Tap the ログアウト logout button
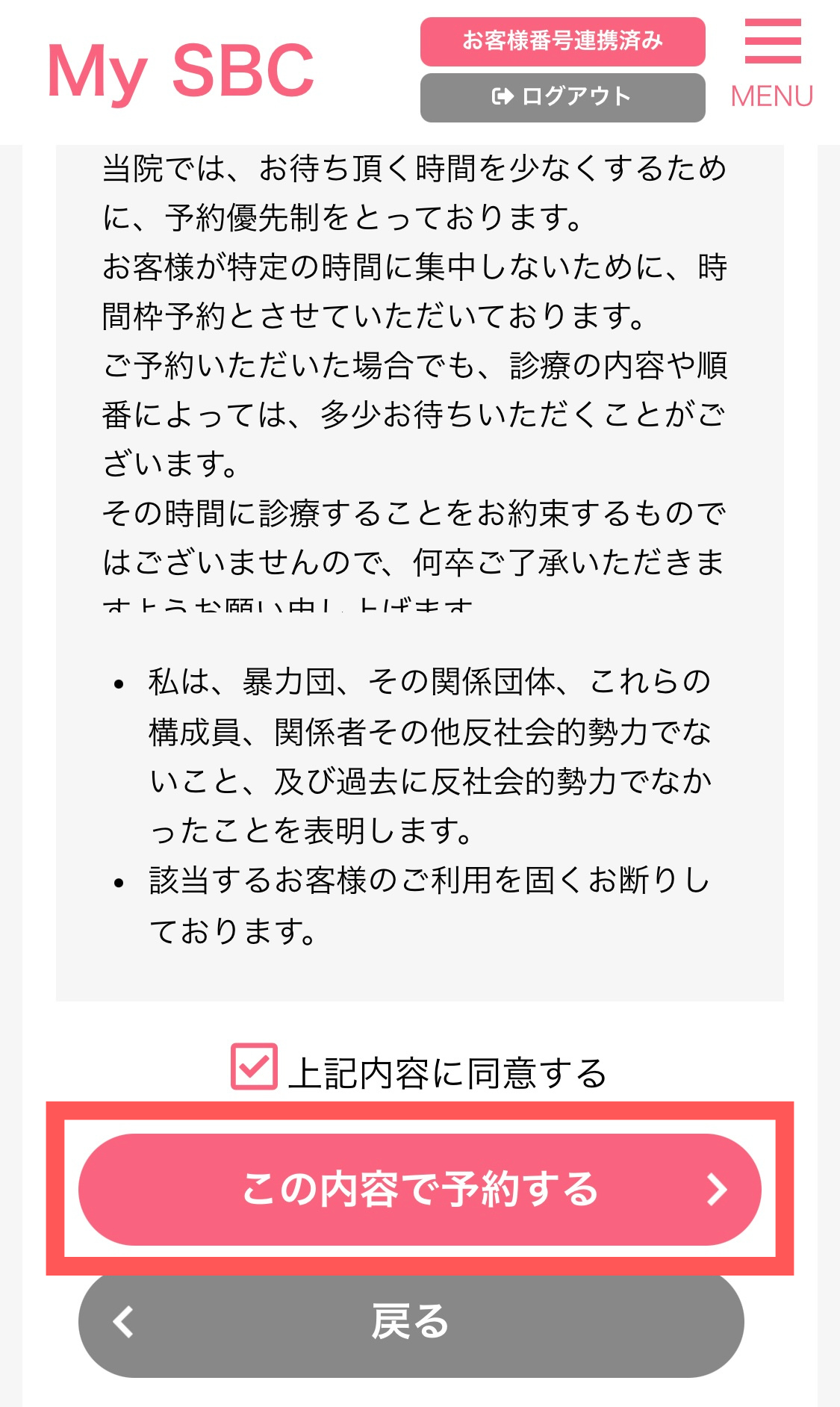This screenshot has height=1407, width=840. tap(562, 97)
